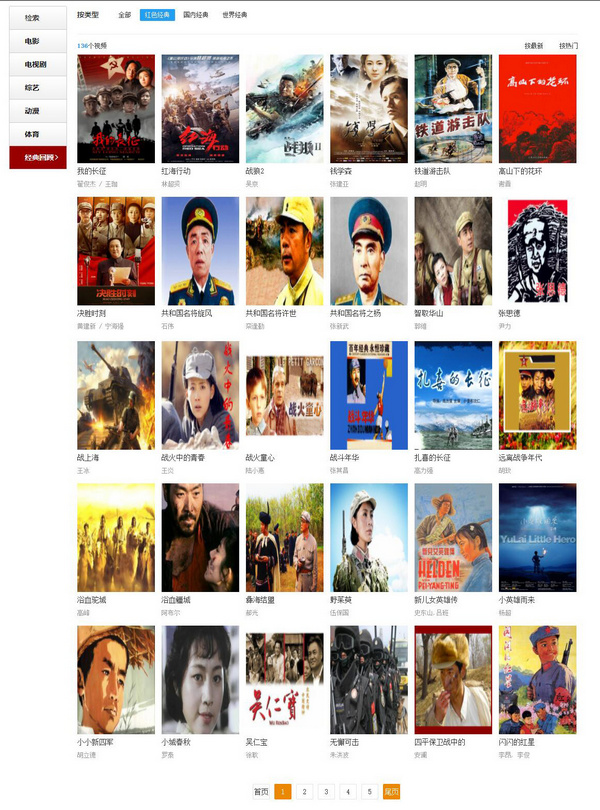The image size is (600, 810).
Task: Open the video 战上海
Action: pos(115,395)
